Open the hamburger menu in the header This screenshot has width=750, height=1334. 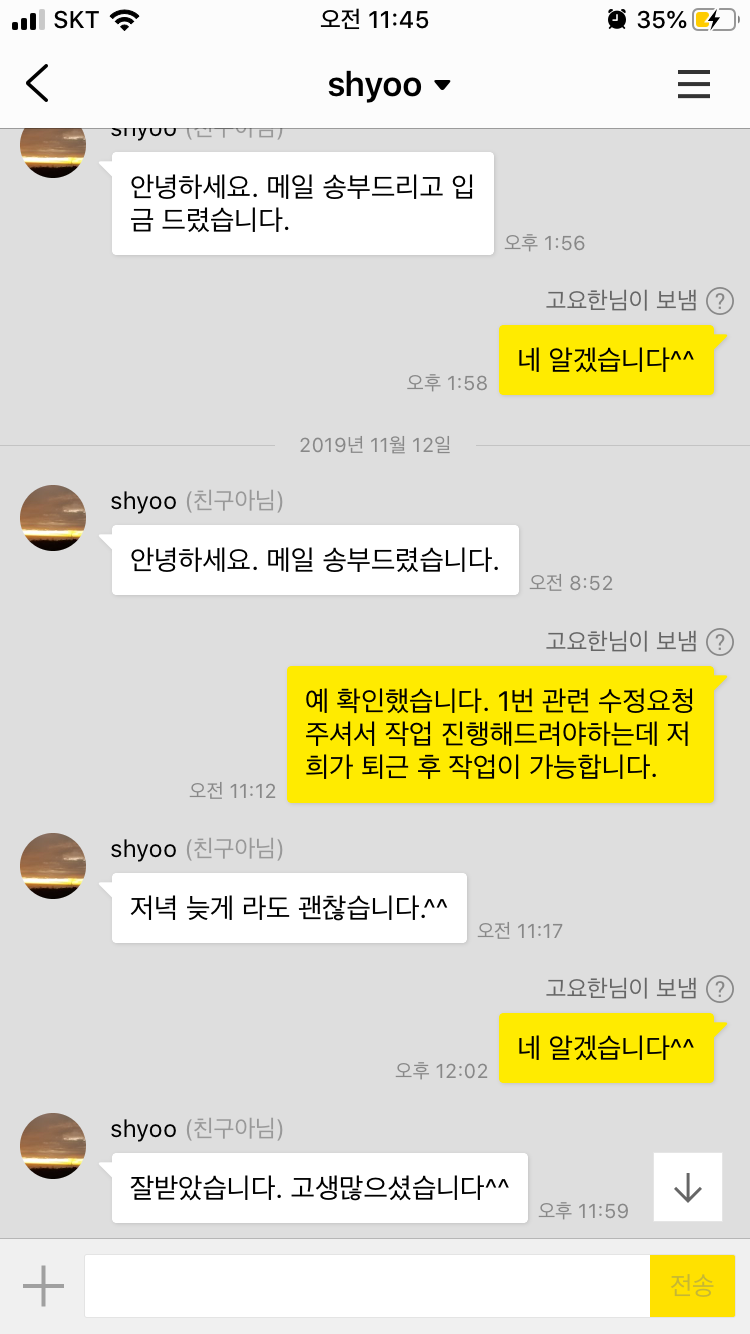click(x=693, y=85)
